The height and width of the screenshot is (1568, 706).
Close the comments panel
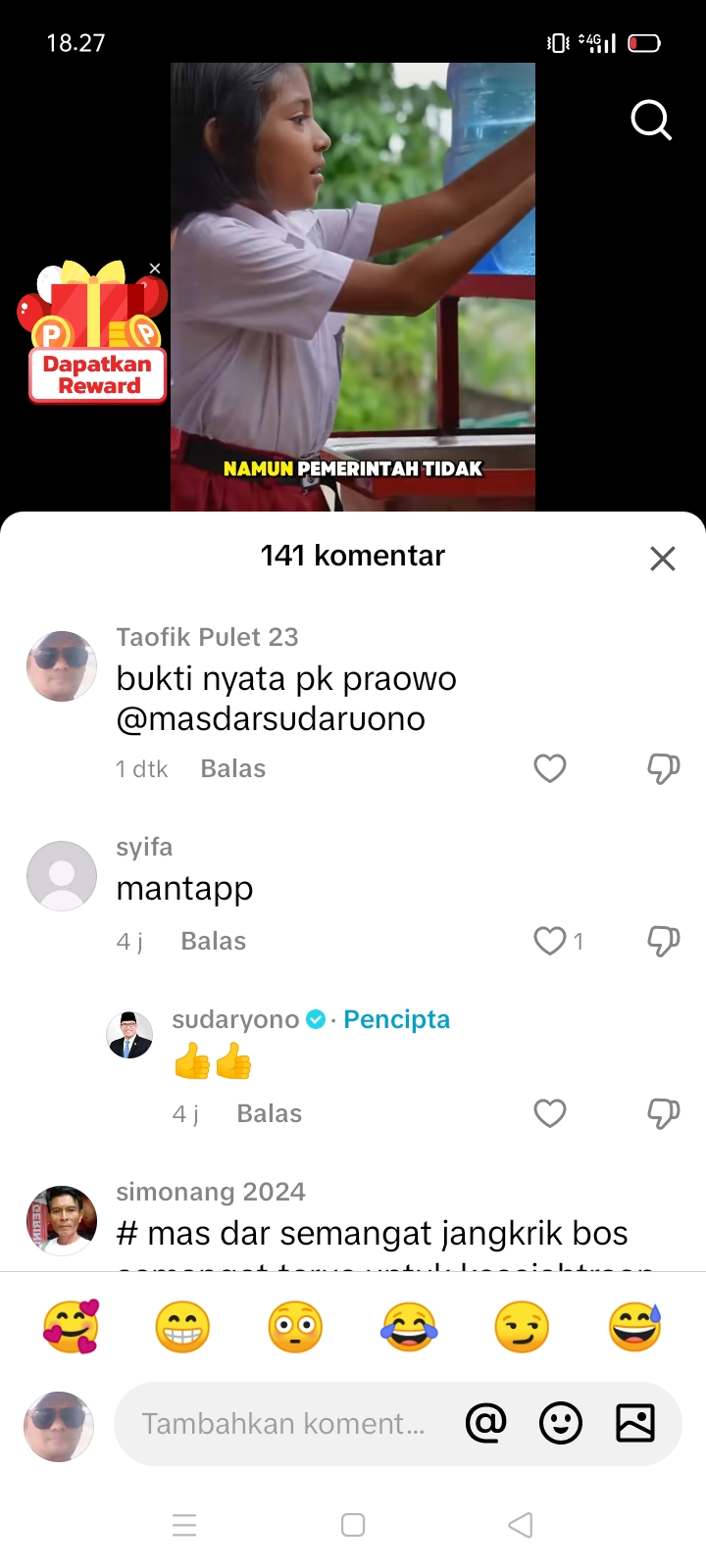point(663,559)
